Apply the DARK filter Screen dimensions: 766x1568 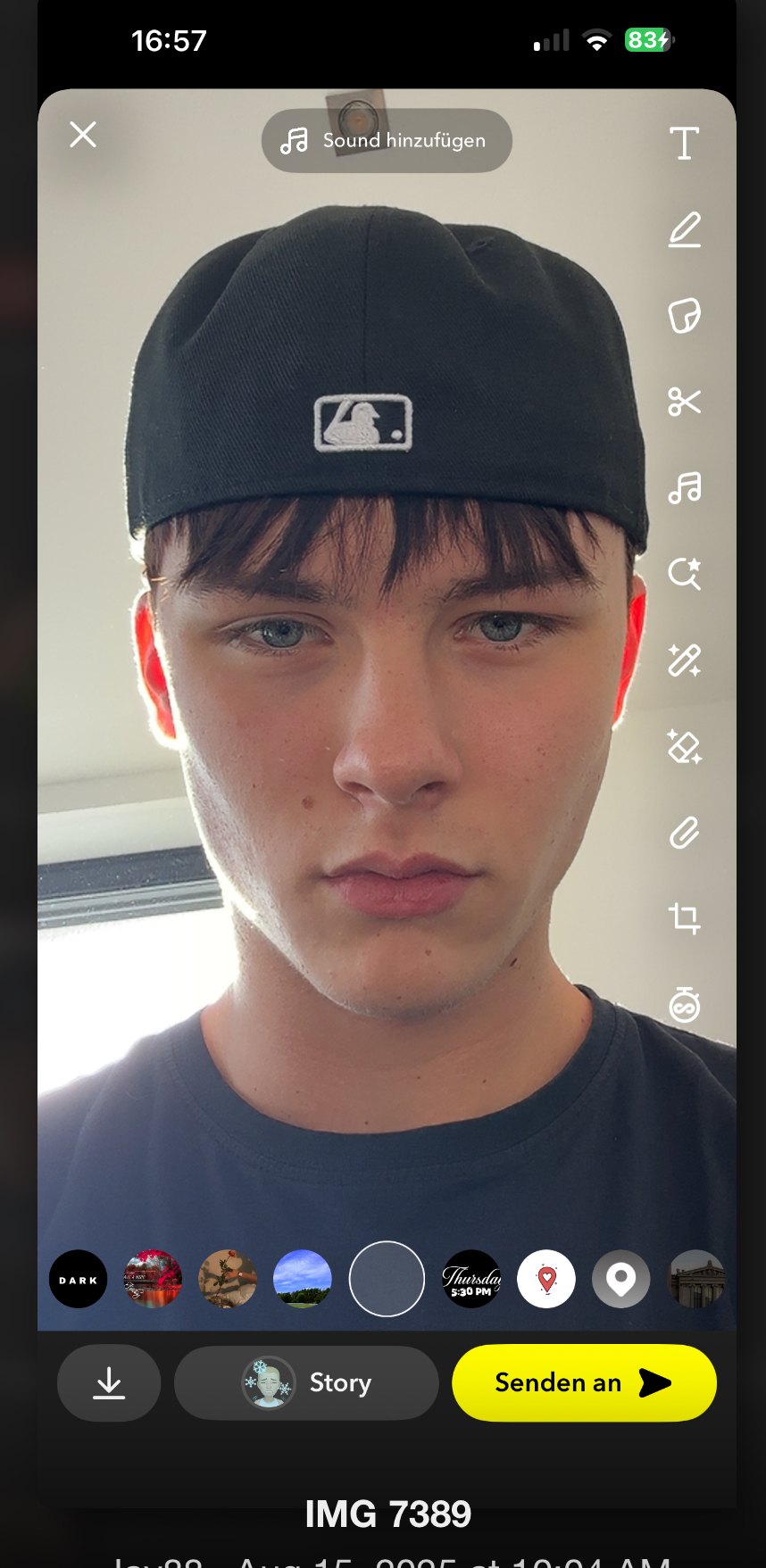click(x=79, y=1279)
